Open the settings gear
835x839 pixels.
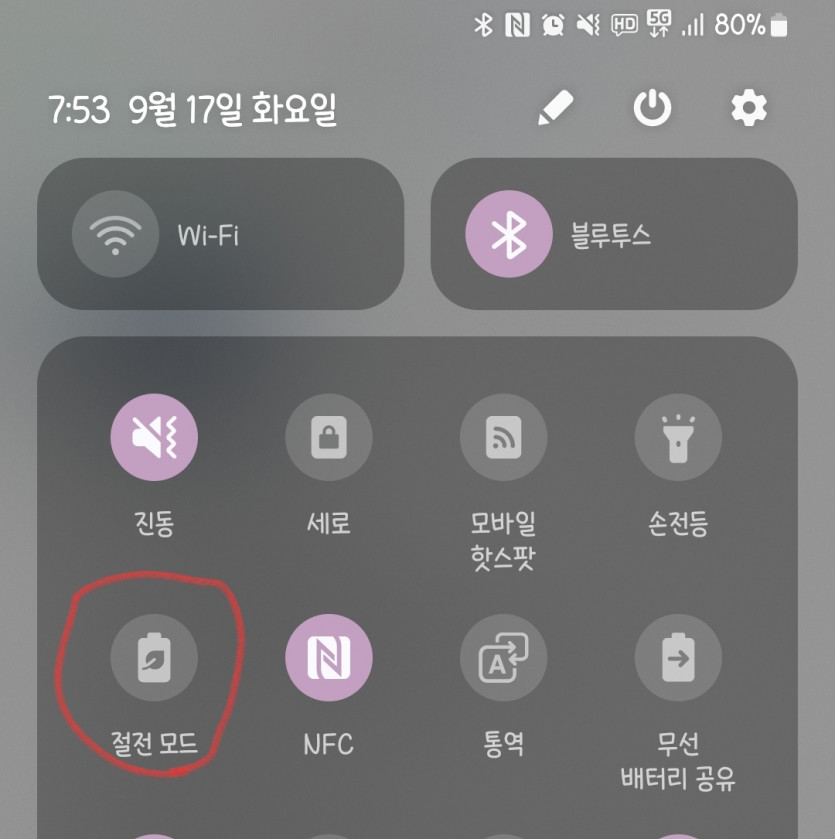click(x=748, y=108)
